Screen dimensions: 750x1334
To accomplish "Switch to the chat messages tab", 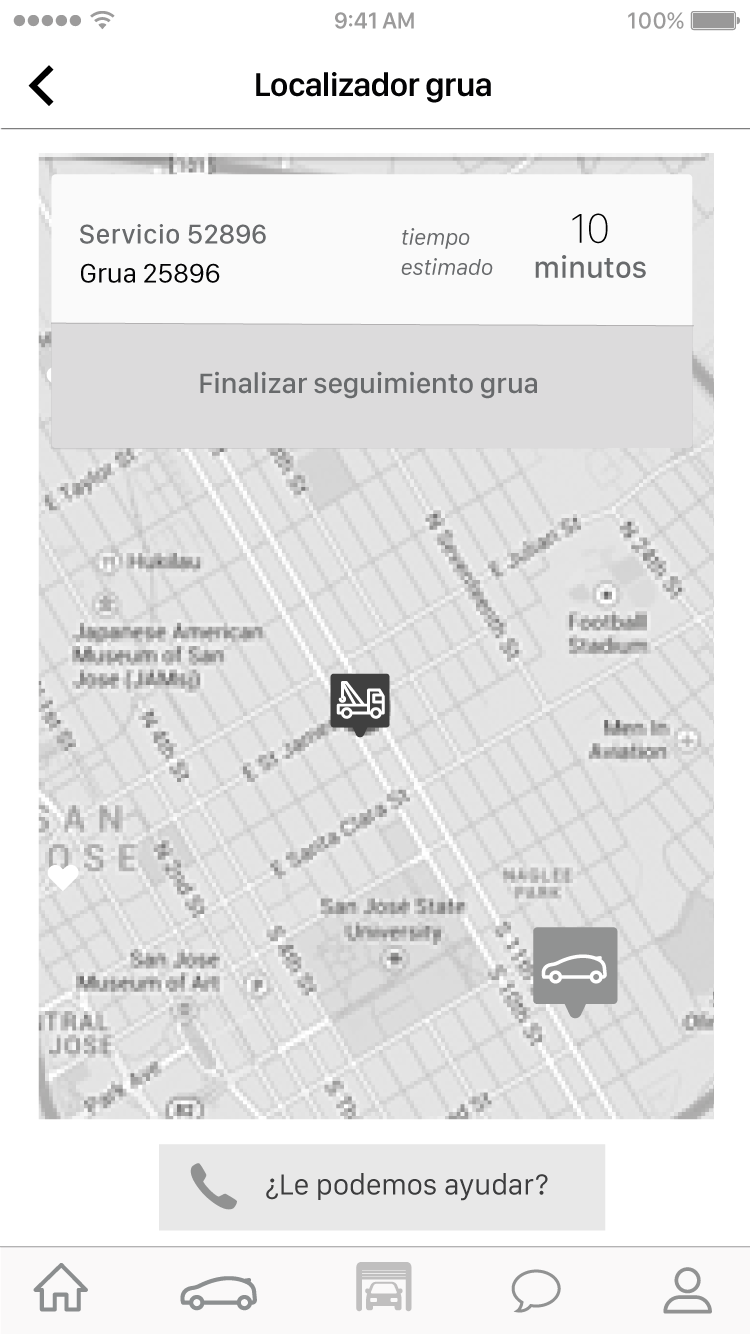I will (x=536, y=1290).
